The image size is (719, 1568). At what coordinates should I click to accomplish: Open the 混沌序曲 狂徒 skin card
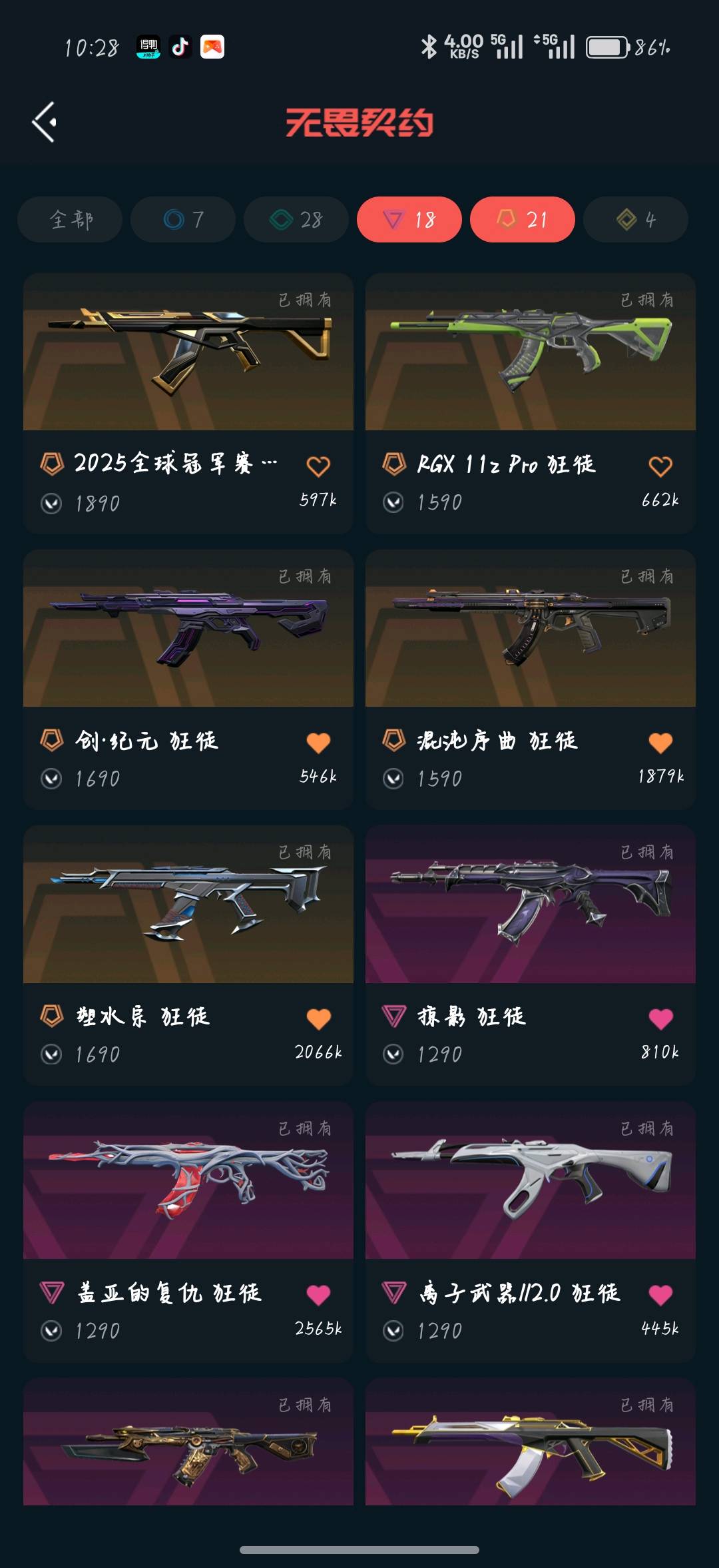[531, 679]
